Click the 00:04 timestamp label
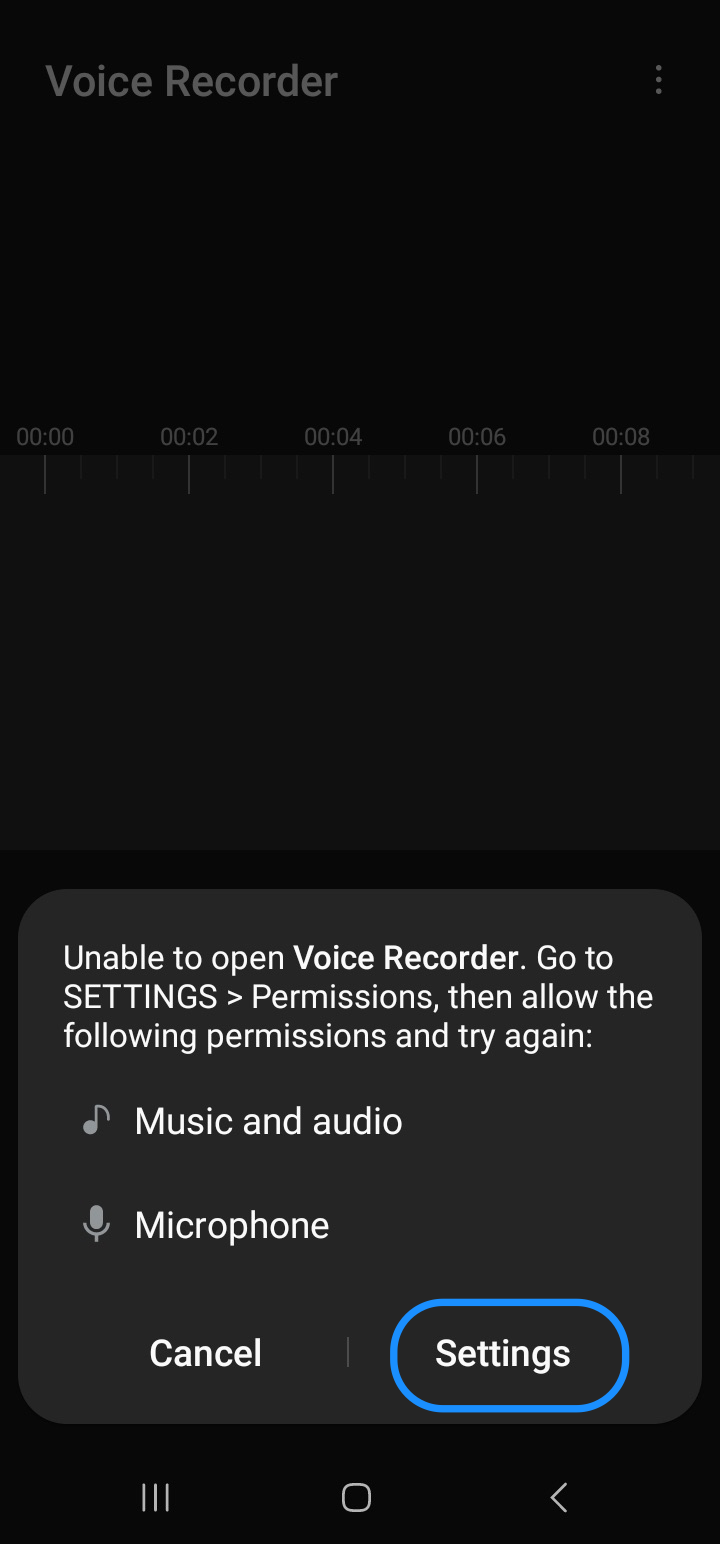The height and width of the screenshot is (1544, 720). 332,436
